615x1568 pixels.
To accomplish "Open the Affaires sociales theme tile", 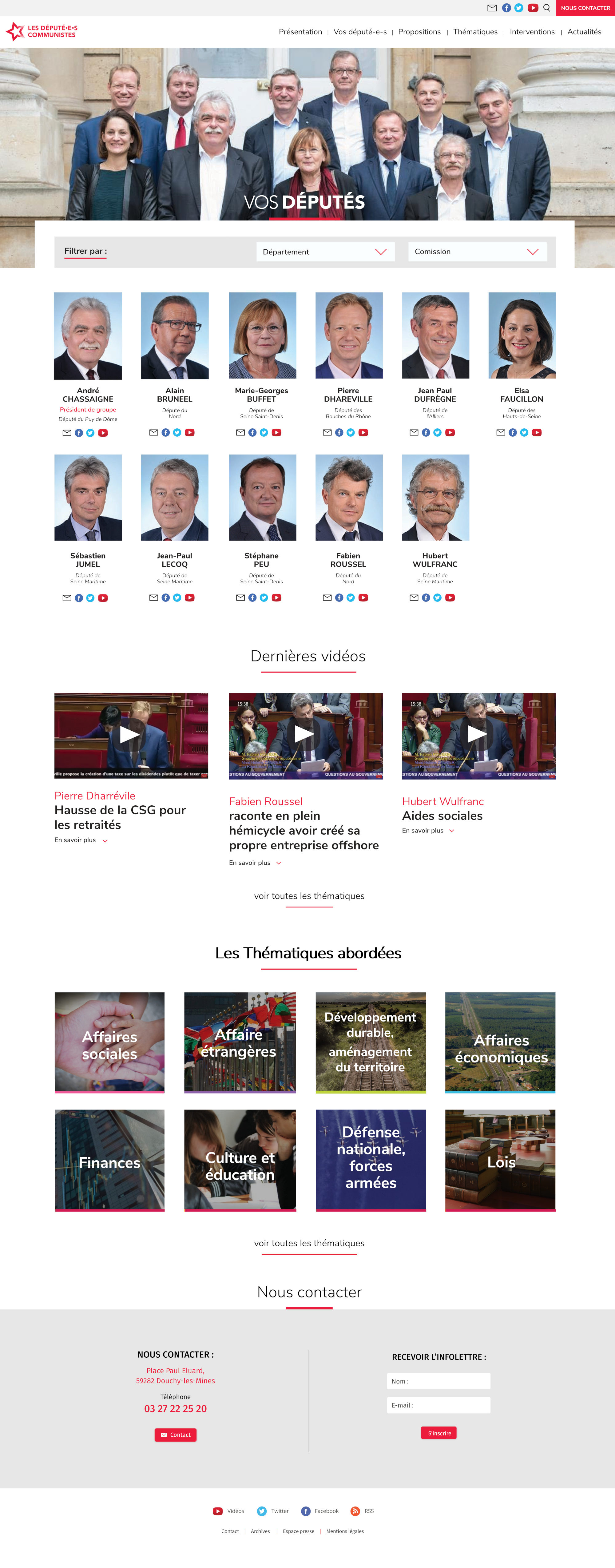I will click(x=109, y=1042).
